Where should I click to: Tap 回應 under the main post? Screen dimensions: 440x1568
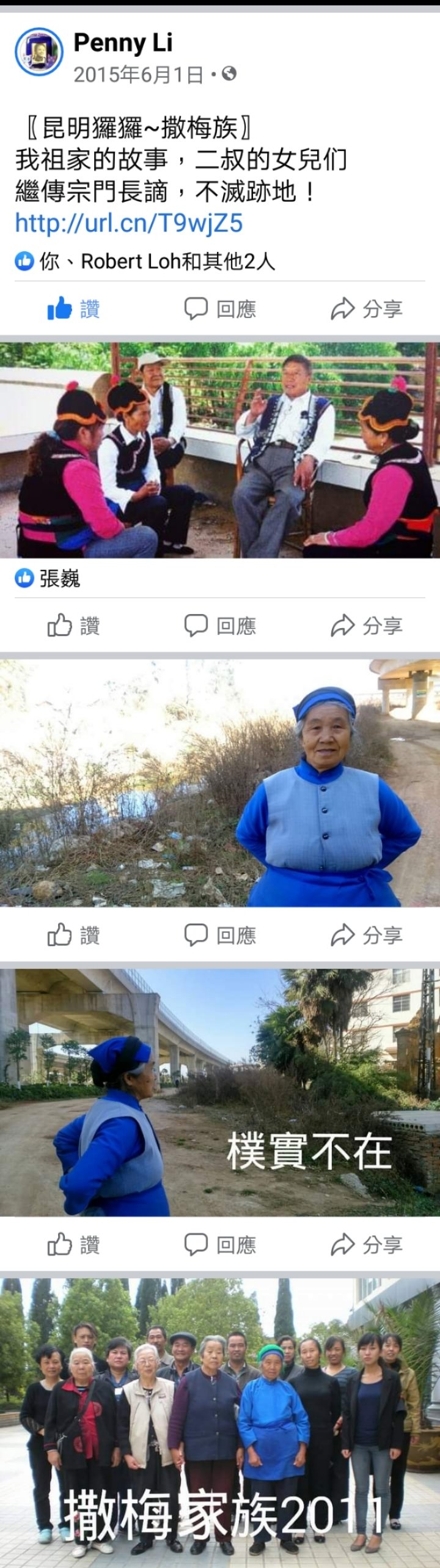click(220, 309)
